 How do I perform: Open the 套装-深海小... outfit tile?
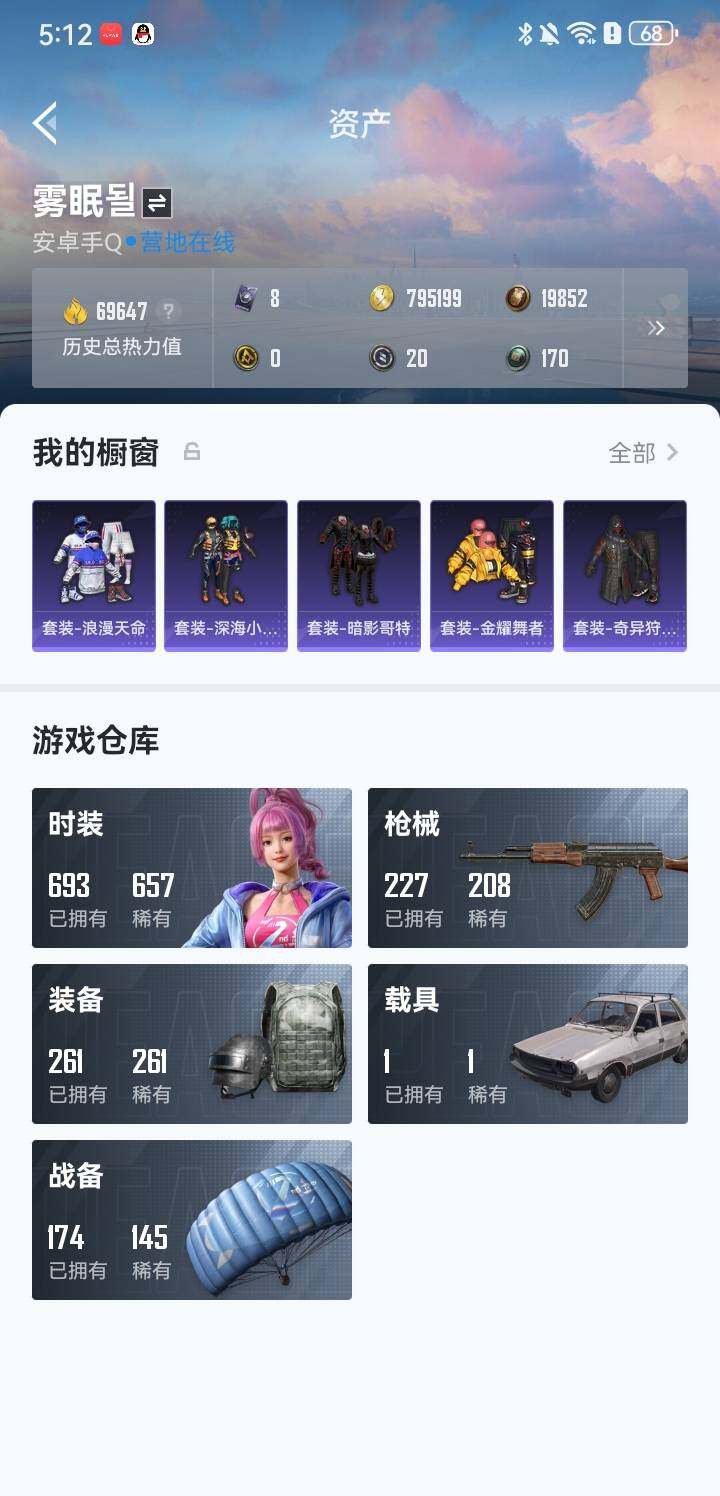pos(226,575)
